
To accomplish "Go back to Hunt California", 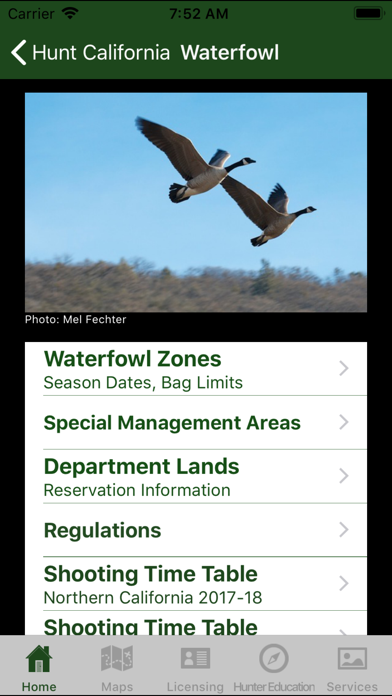I will [91, 52].
